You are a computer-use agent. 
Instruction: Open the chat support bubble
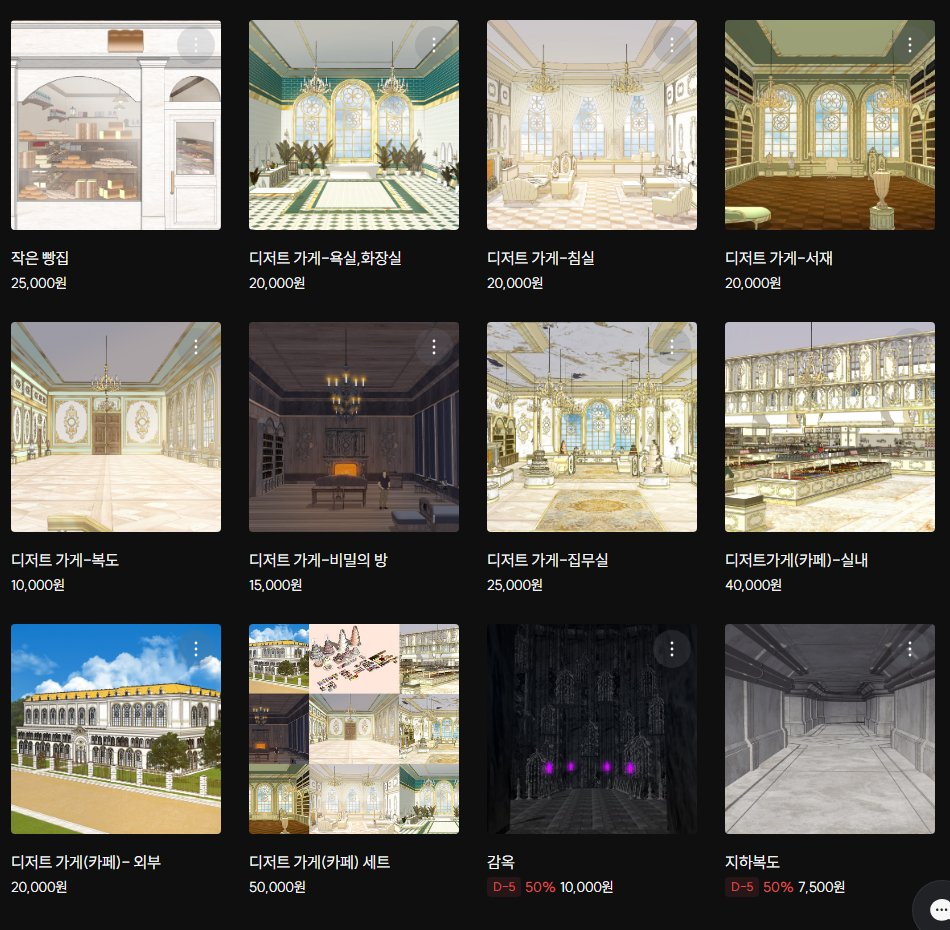tap(938, 909)
